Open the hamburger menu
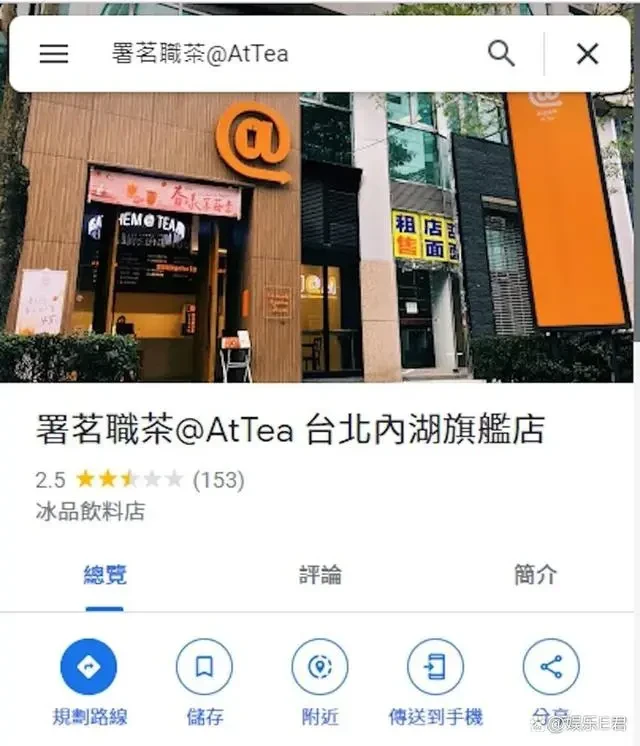640x746 pixels. [x=53, y=54]
